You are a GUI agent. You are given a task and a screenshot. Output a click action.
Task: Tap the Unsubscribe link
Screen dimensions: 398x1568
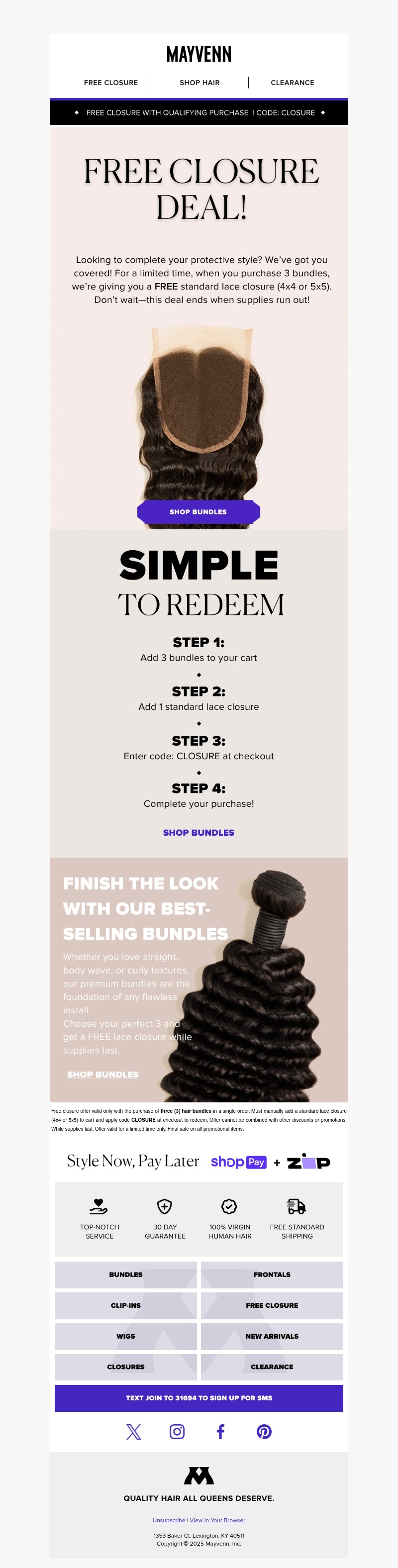pyautogui.click(x=169, y=1521)
